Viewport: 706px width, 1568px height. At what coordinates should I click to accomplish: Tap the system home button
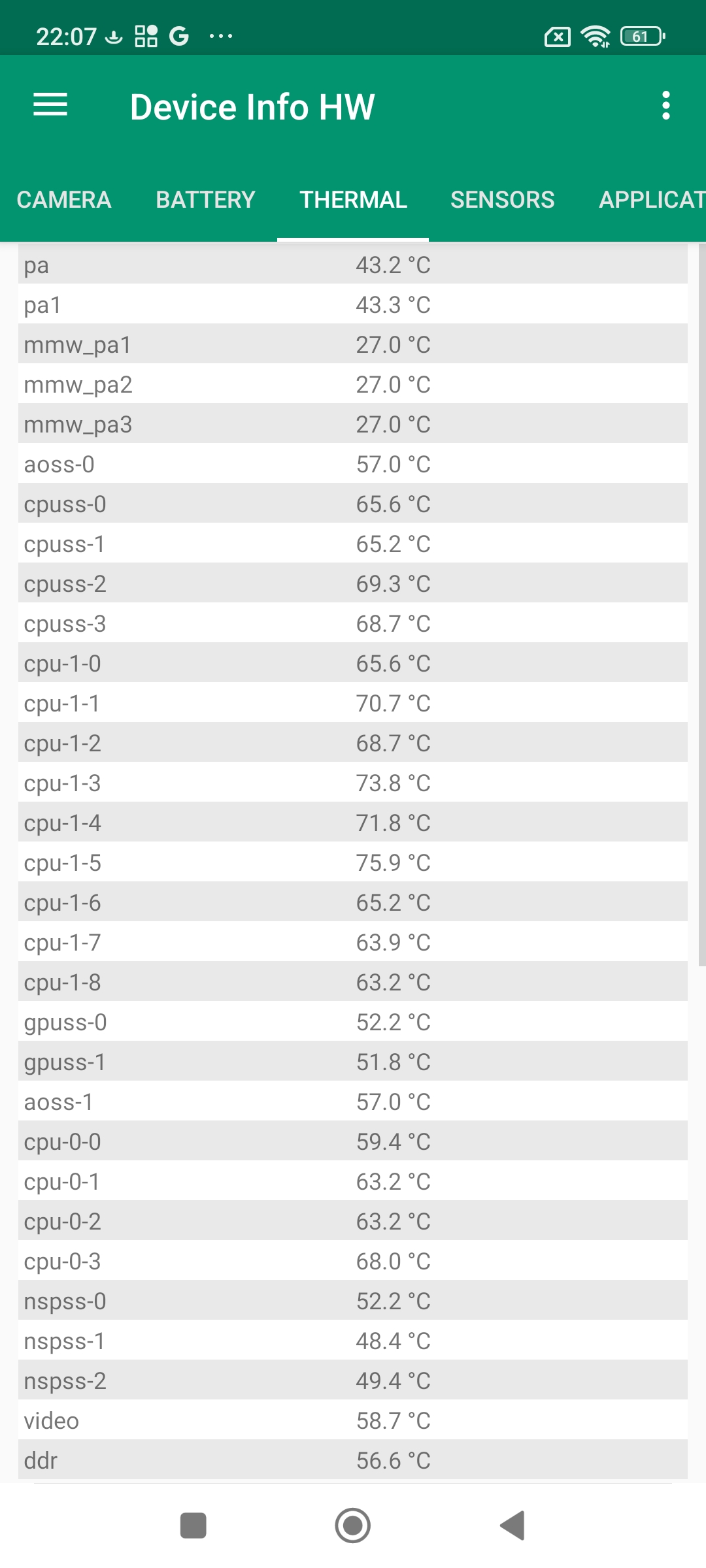[x=353, y=1526]
